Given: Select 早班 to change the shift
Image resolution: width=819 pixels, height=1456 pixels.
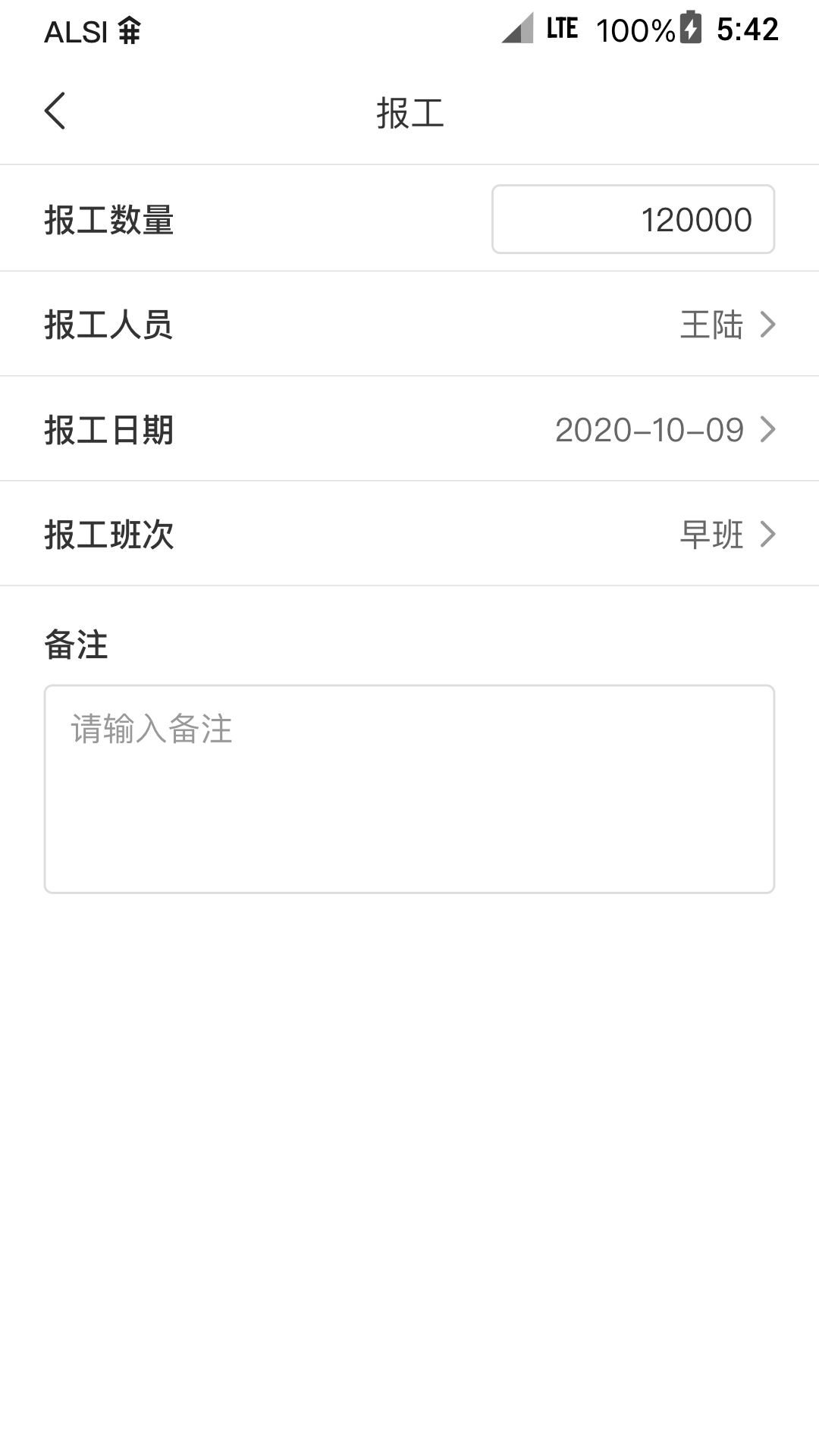Looking at the screenshot, I should click(x=711, y=534).
